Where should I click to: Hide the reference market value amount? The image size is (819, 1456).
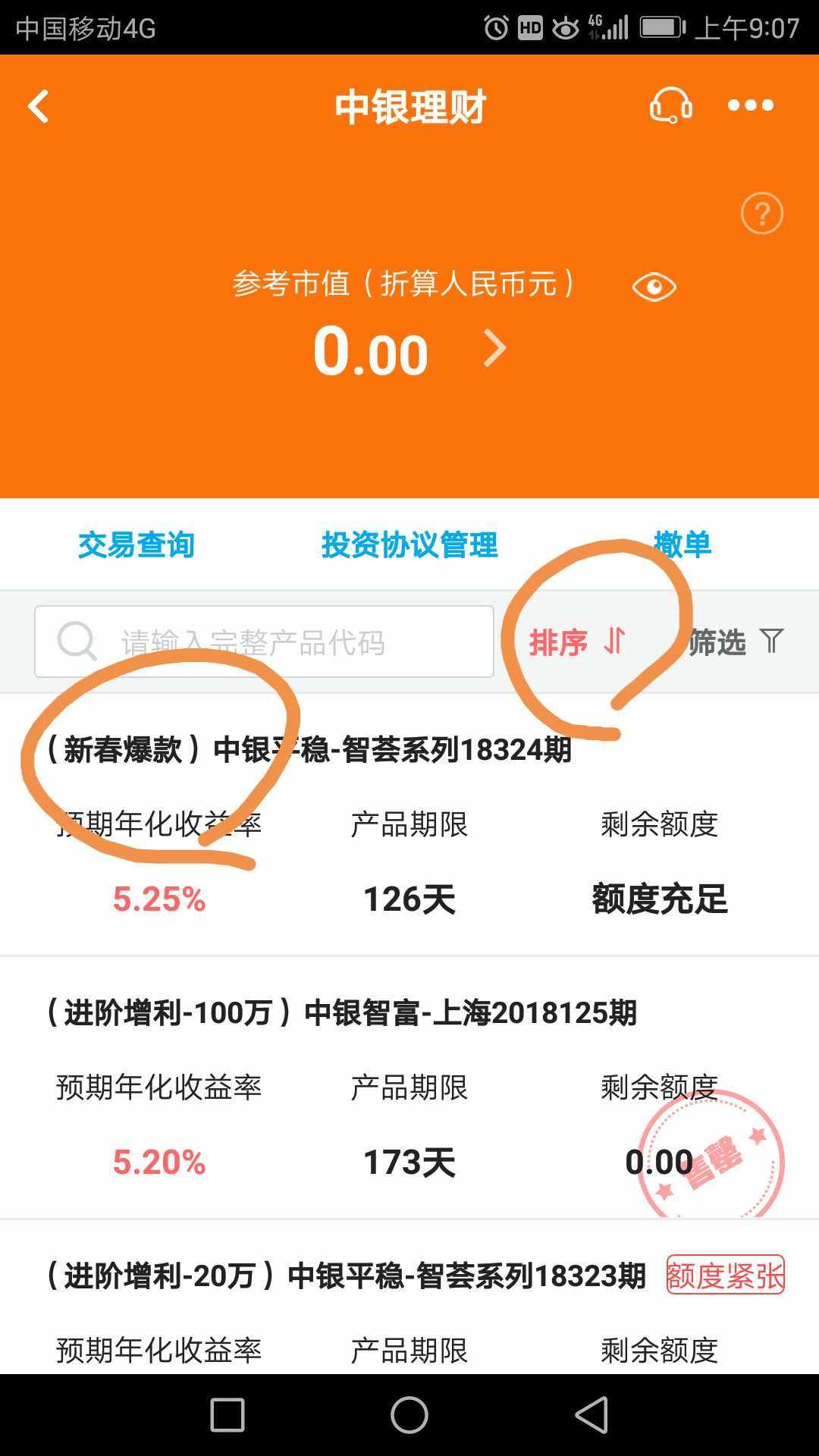tap(654, 287)
